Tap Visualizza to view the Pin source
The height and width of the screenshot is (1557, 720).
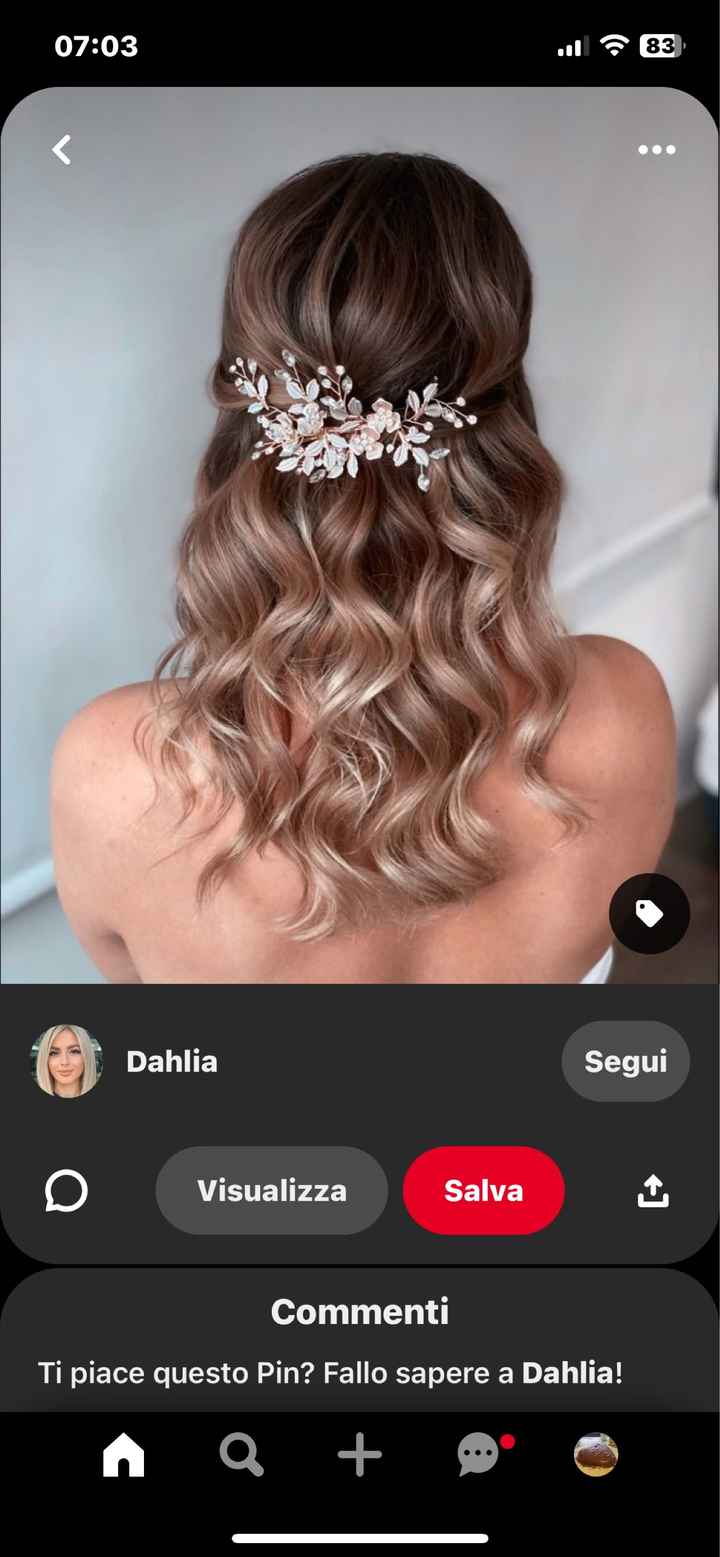coord(270,1190)
